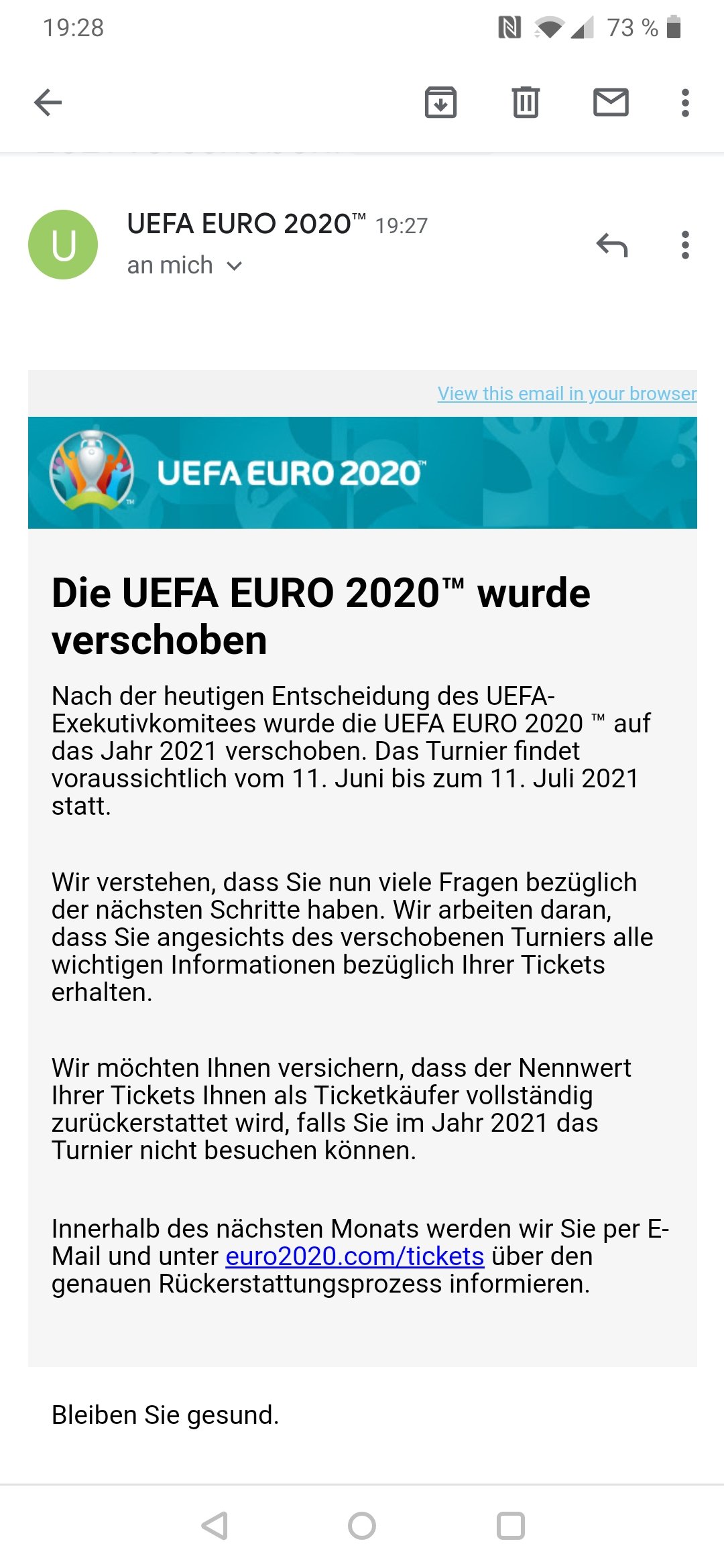Open more options next to the reply arrow
This screenshot has width=724, height=1568.
684,245
